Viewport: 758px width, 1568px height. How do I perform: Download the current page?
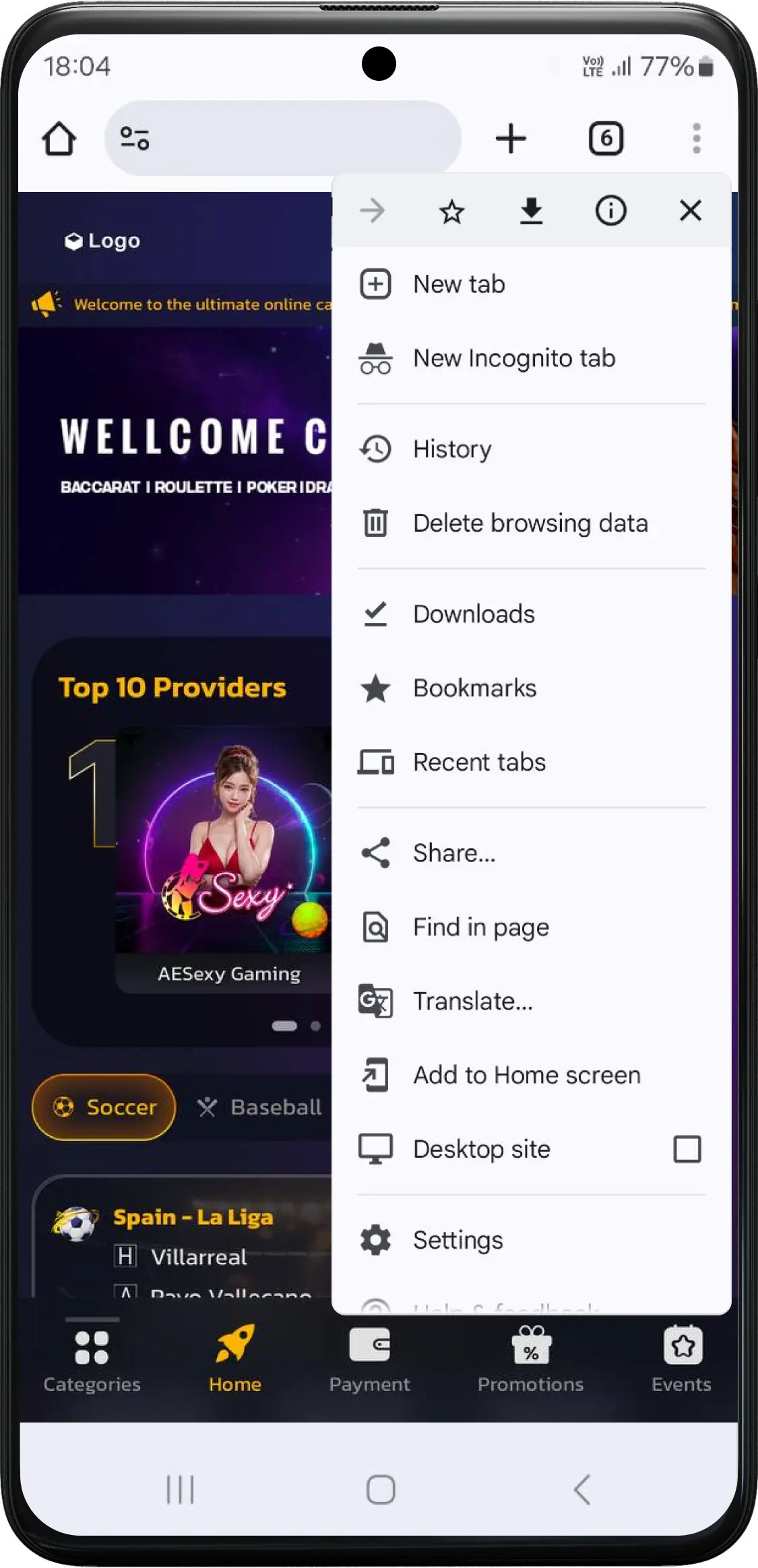(x=531, y=211)
